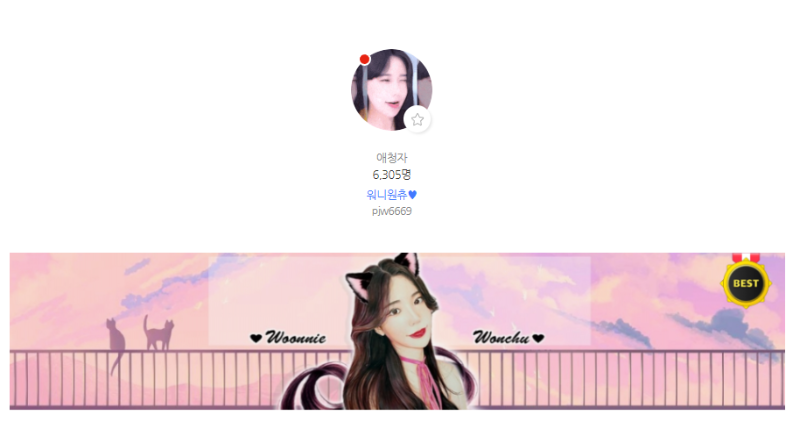Screen dimensions: 800x422
Task: Open the 워니원츄 station name link
Action: (391, 195)
